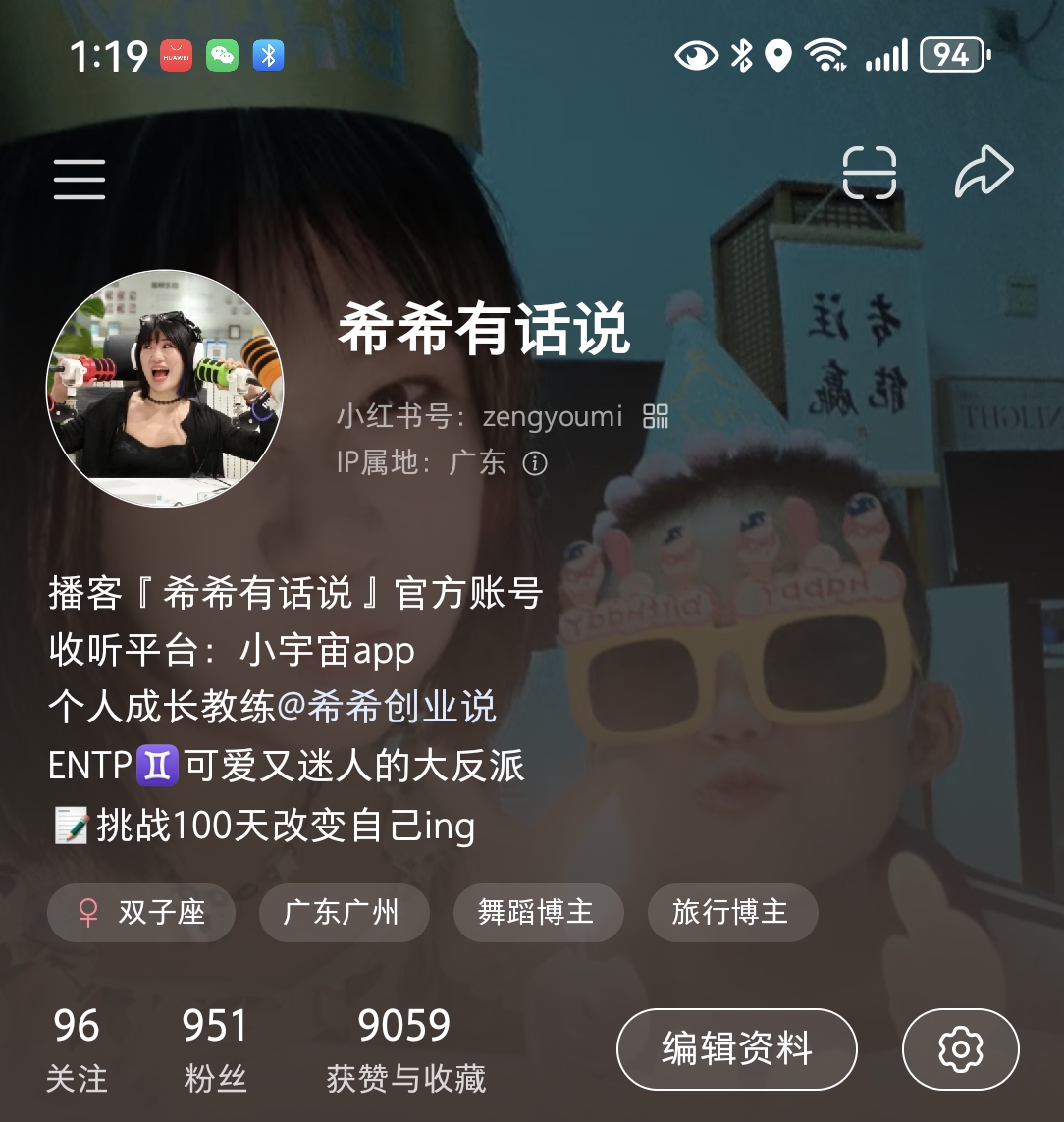1064x1122 pixels.
Task: View the 951 粉丝 followers list
Action: pyautogui.click(x=215, y=1050)
